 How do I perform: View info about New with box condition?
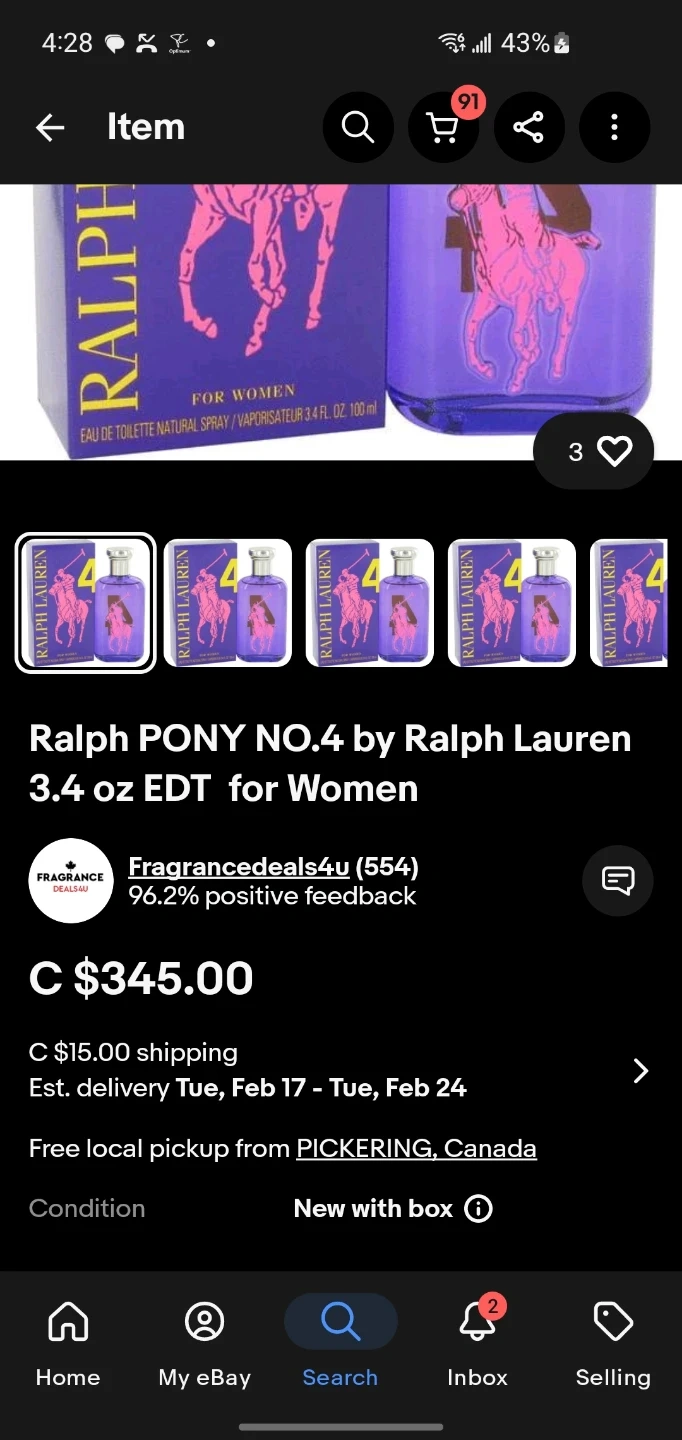[479, 1209]
